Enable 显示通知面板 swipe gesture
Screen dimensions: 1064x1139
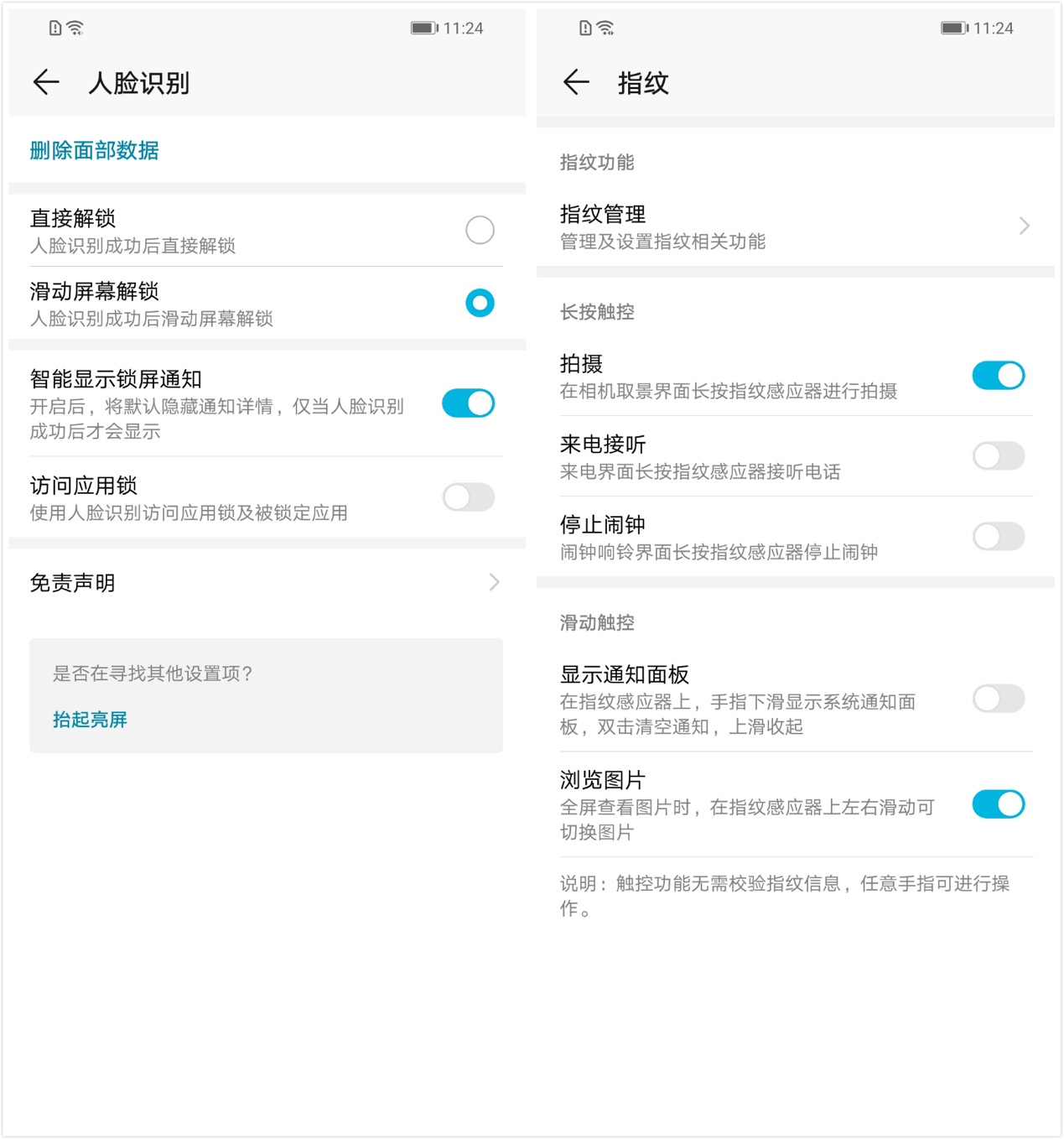(998, 699)
